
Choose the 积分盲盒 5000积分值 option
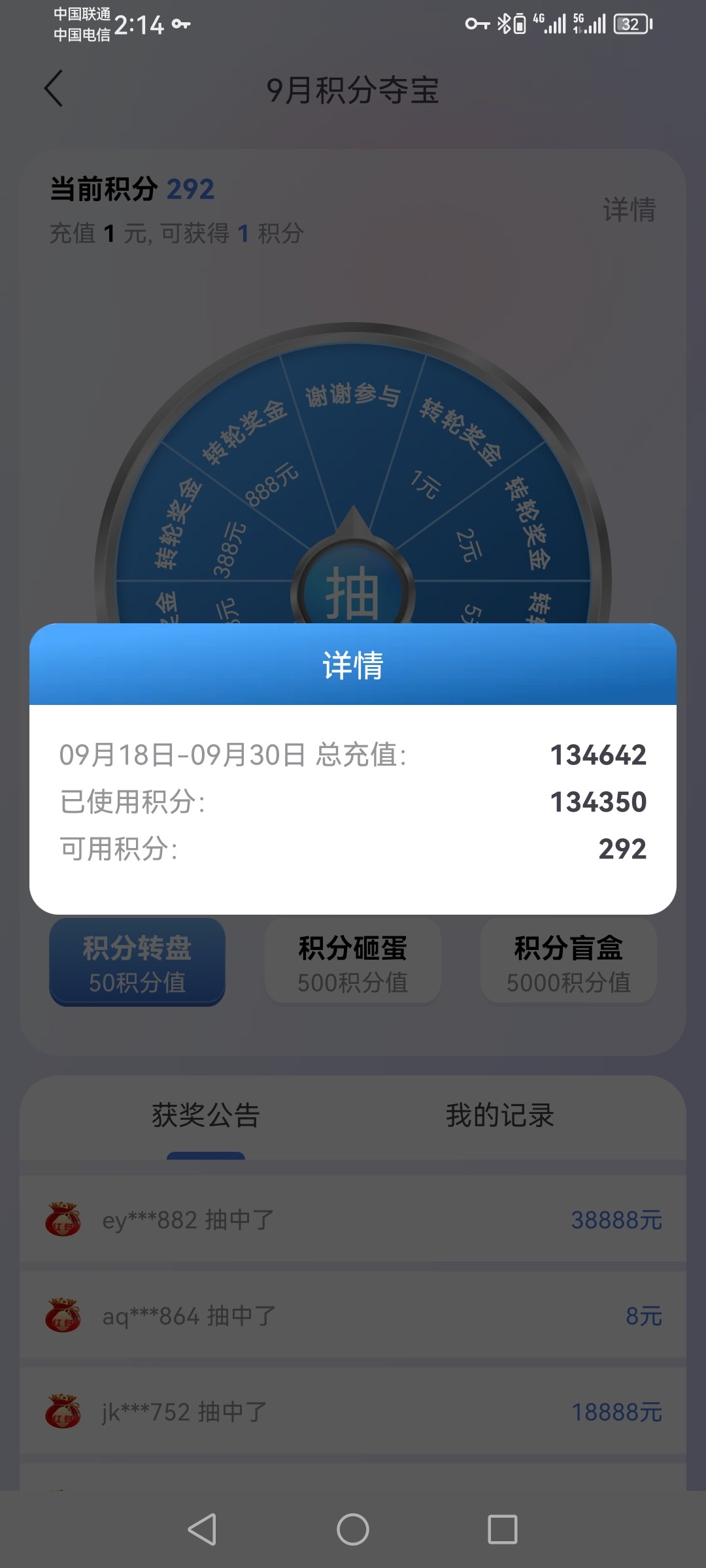tap(569, 962)
